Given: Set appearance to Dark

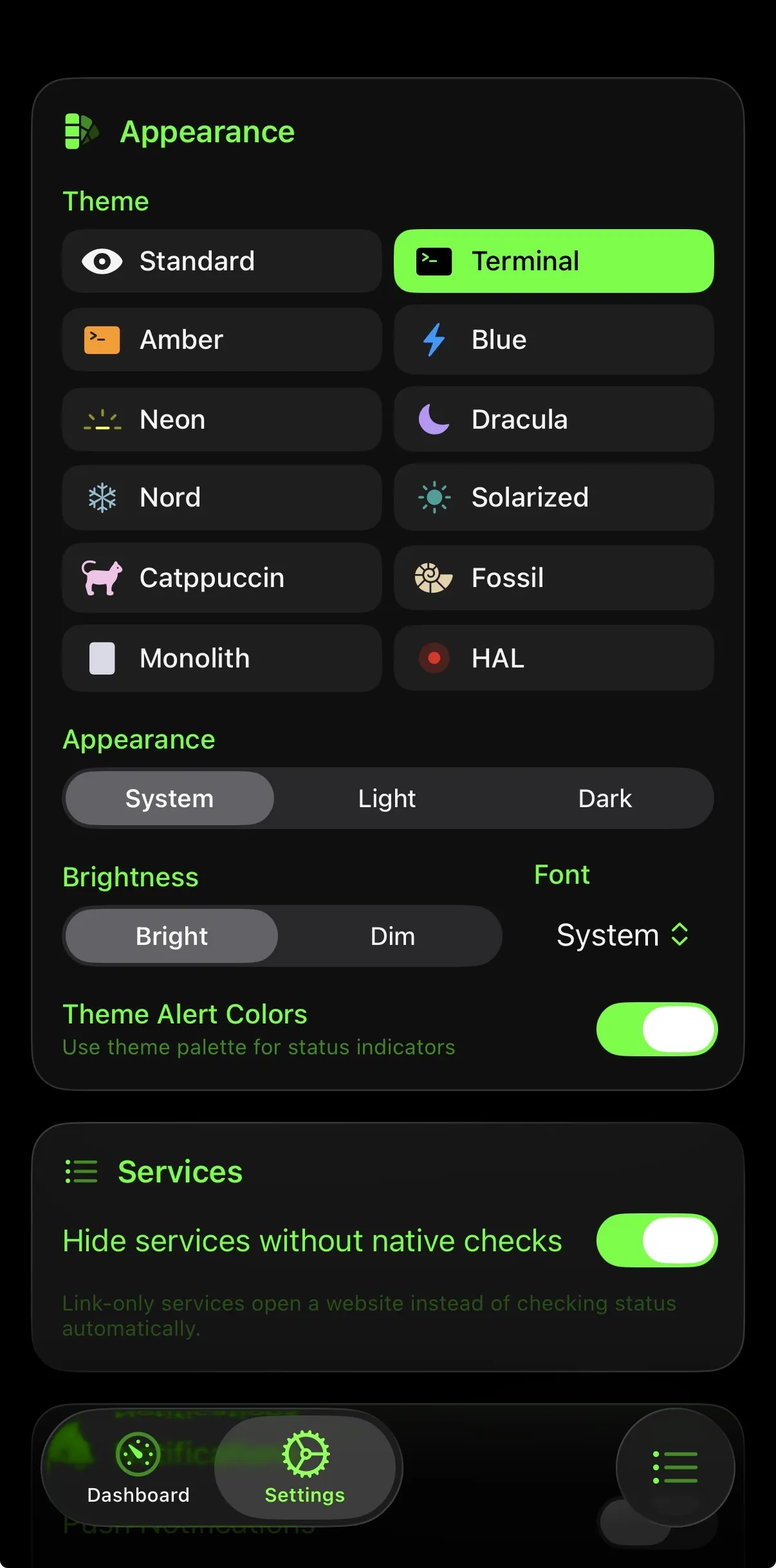Looking at the screenshot, I should pos(605,799).
